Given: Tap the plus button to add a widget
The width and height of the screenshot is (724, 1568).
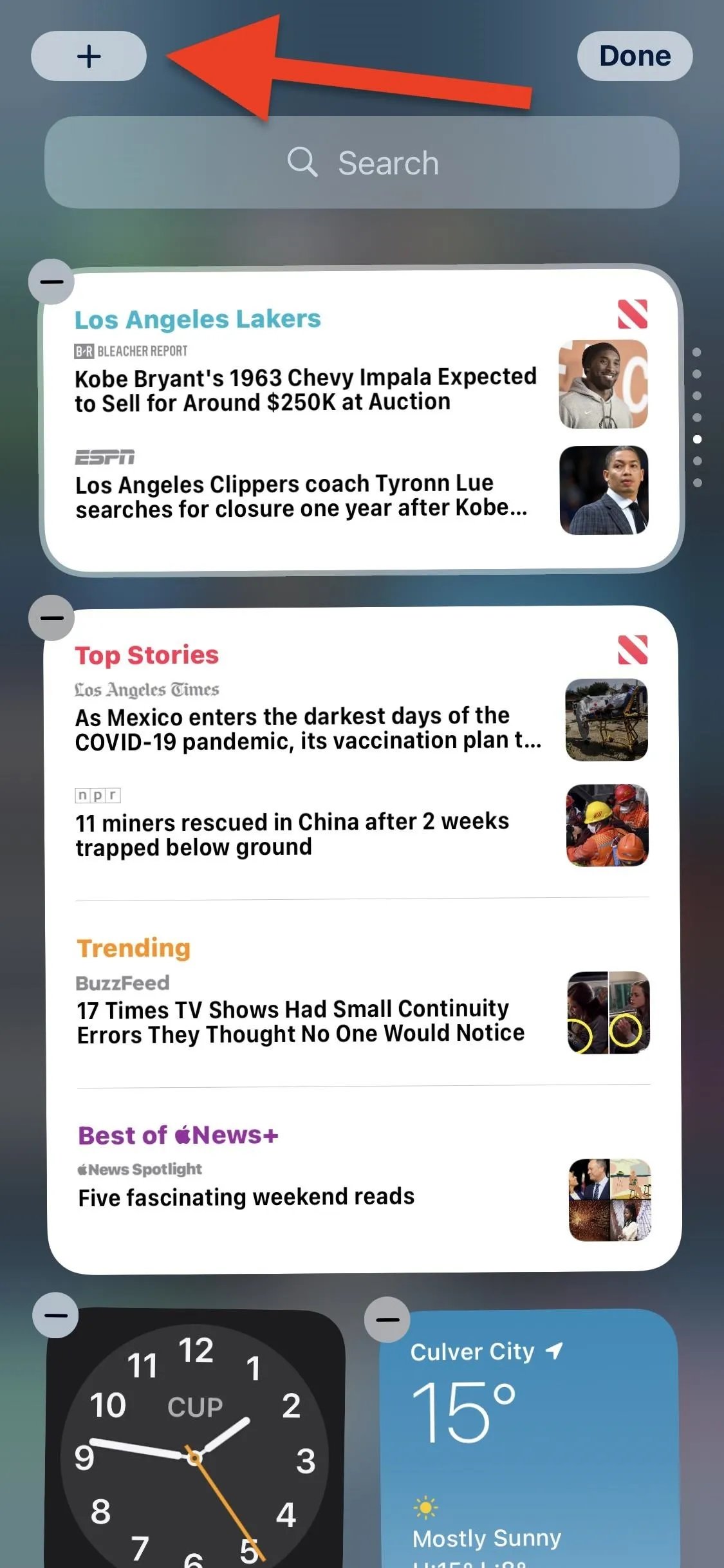Looking at the screenshot, I should click(89, 56).
